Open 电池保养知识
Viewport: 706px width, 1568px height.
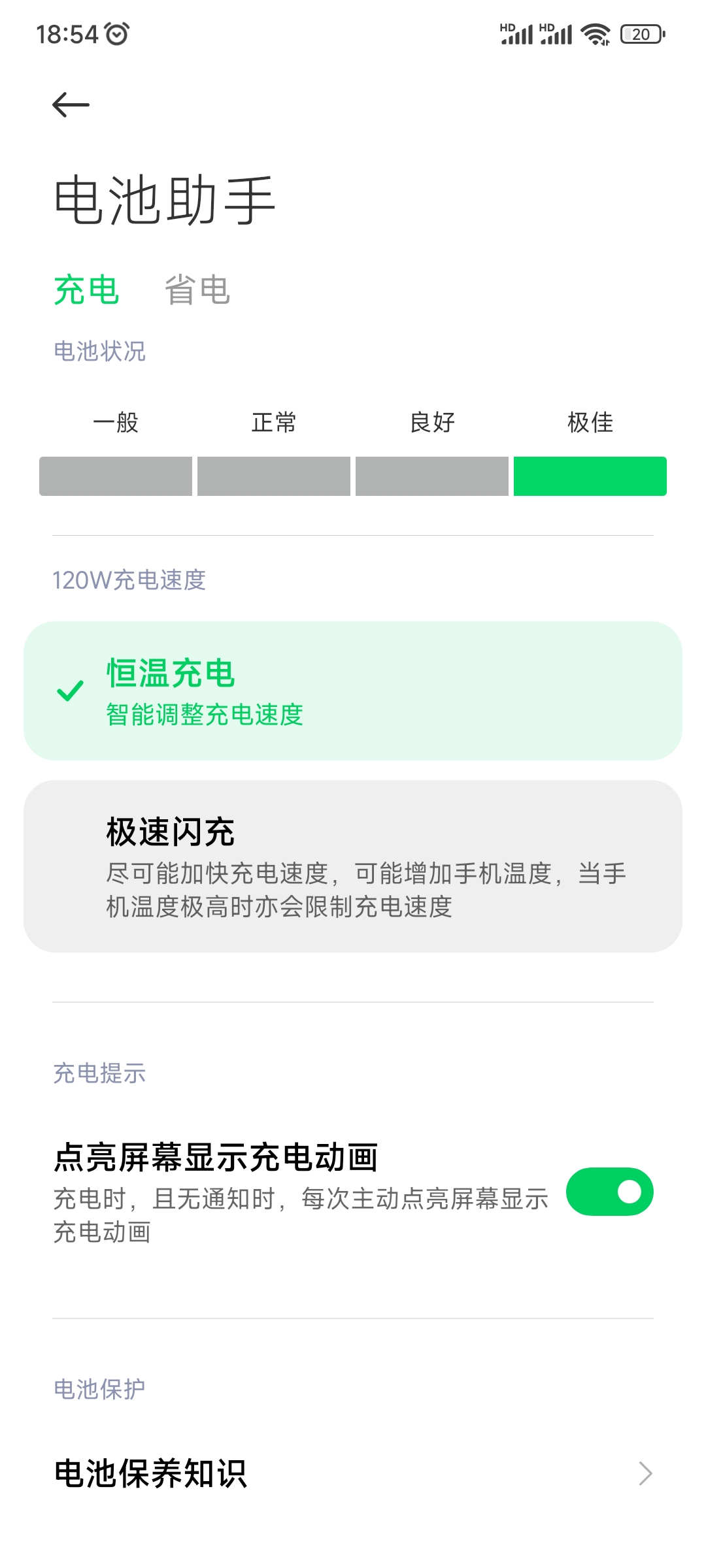coord(353,1474)
